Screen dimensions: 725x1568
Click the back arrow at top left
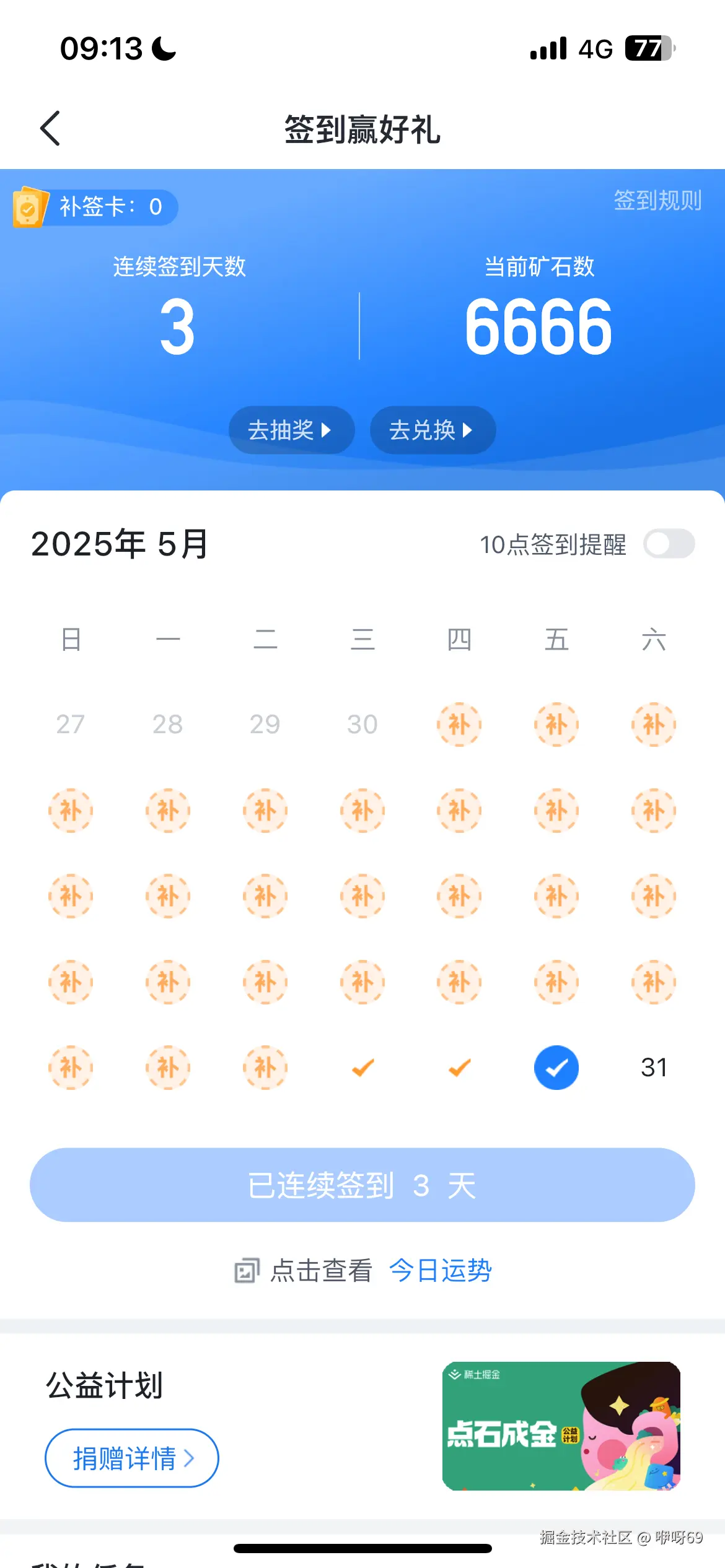50,128
